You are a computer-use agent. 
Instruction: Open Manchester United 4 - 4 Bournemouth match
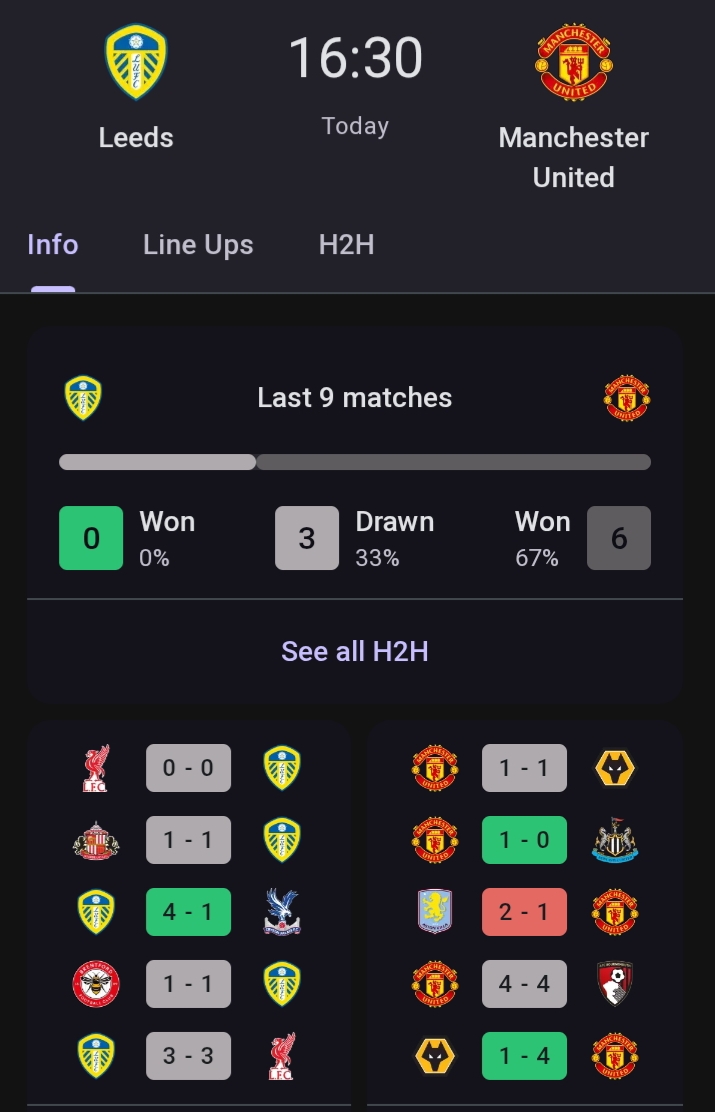click(x=524, y=984)
